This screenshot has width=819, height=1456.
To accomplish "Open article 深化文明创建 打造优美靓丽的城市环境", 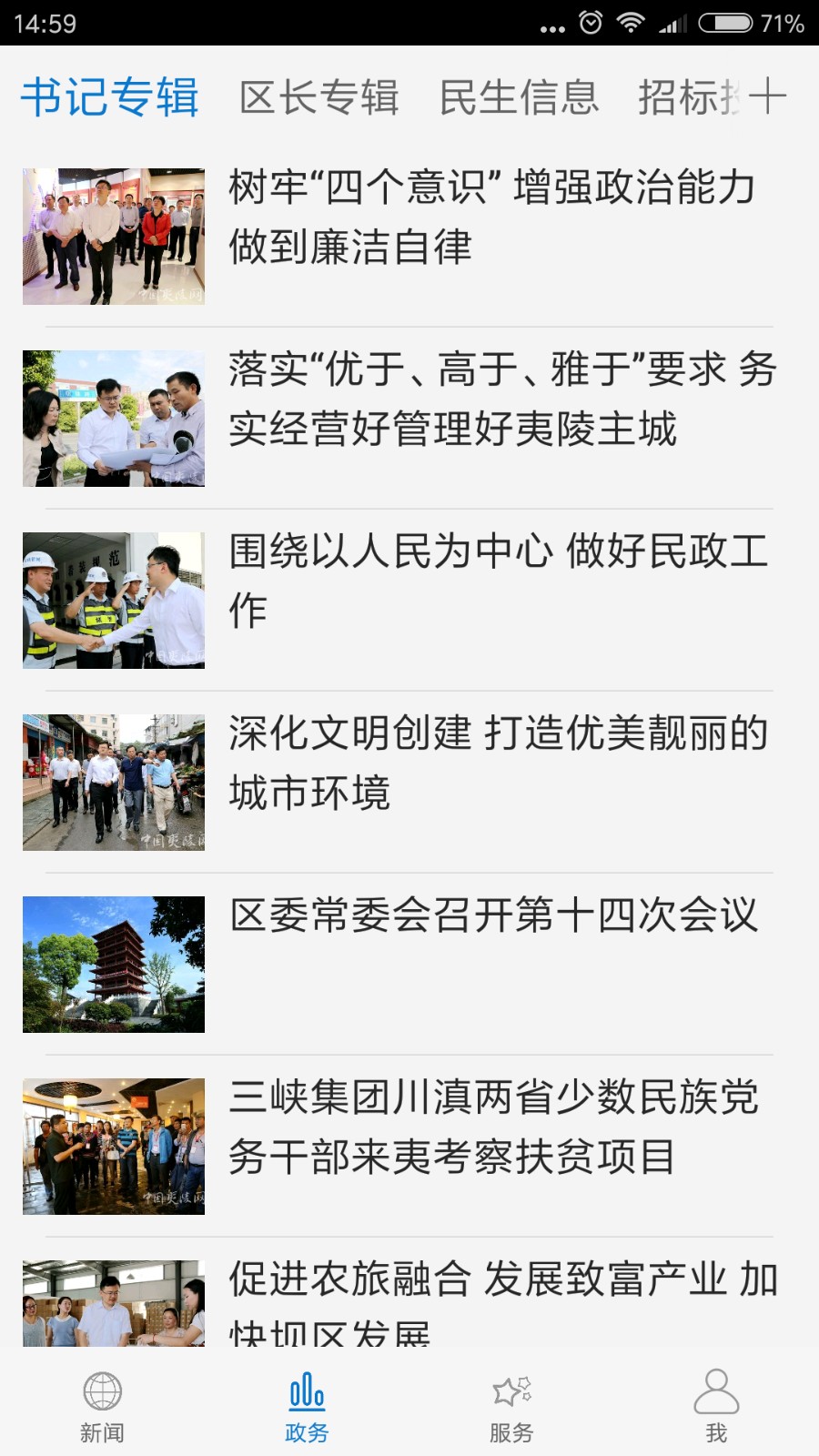I will (x=496, y=764).
